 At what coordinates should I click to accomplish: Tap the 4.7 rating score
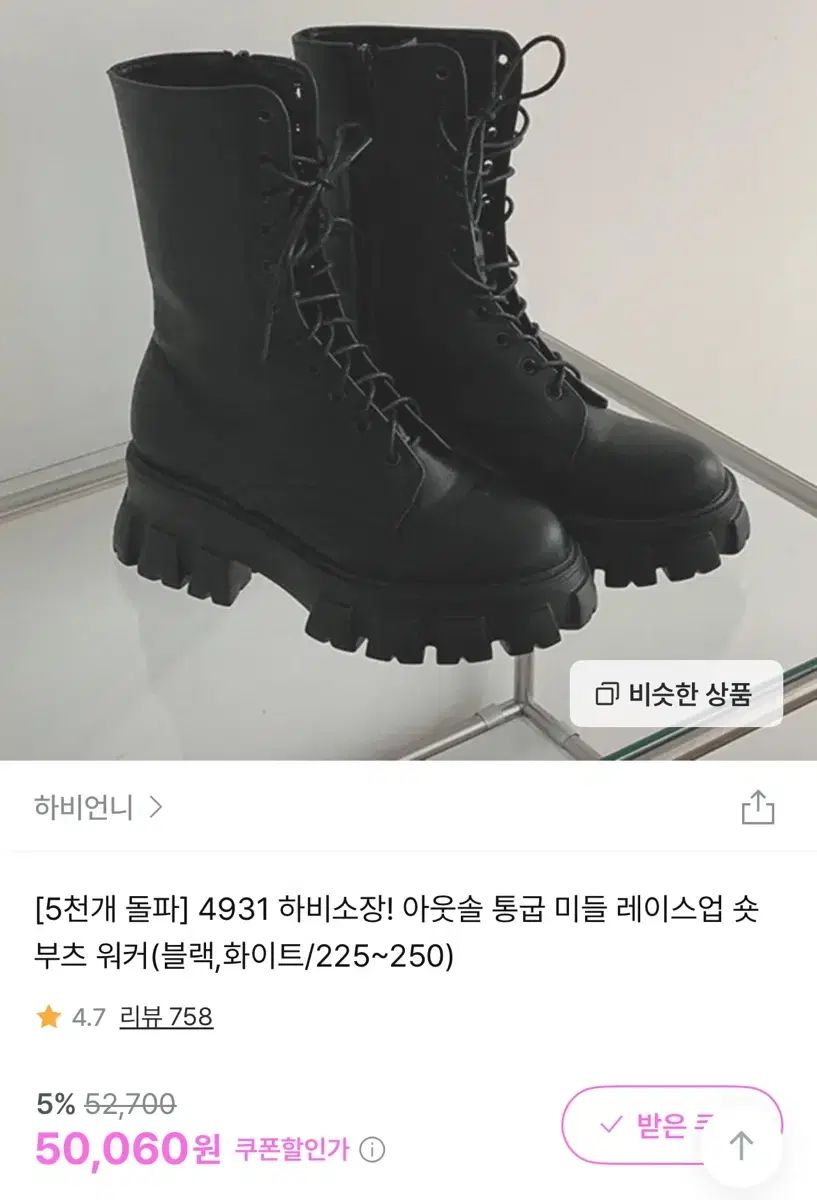click(86, 1018)
